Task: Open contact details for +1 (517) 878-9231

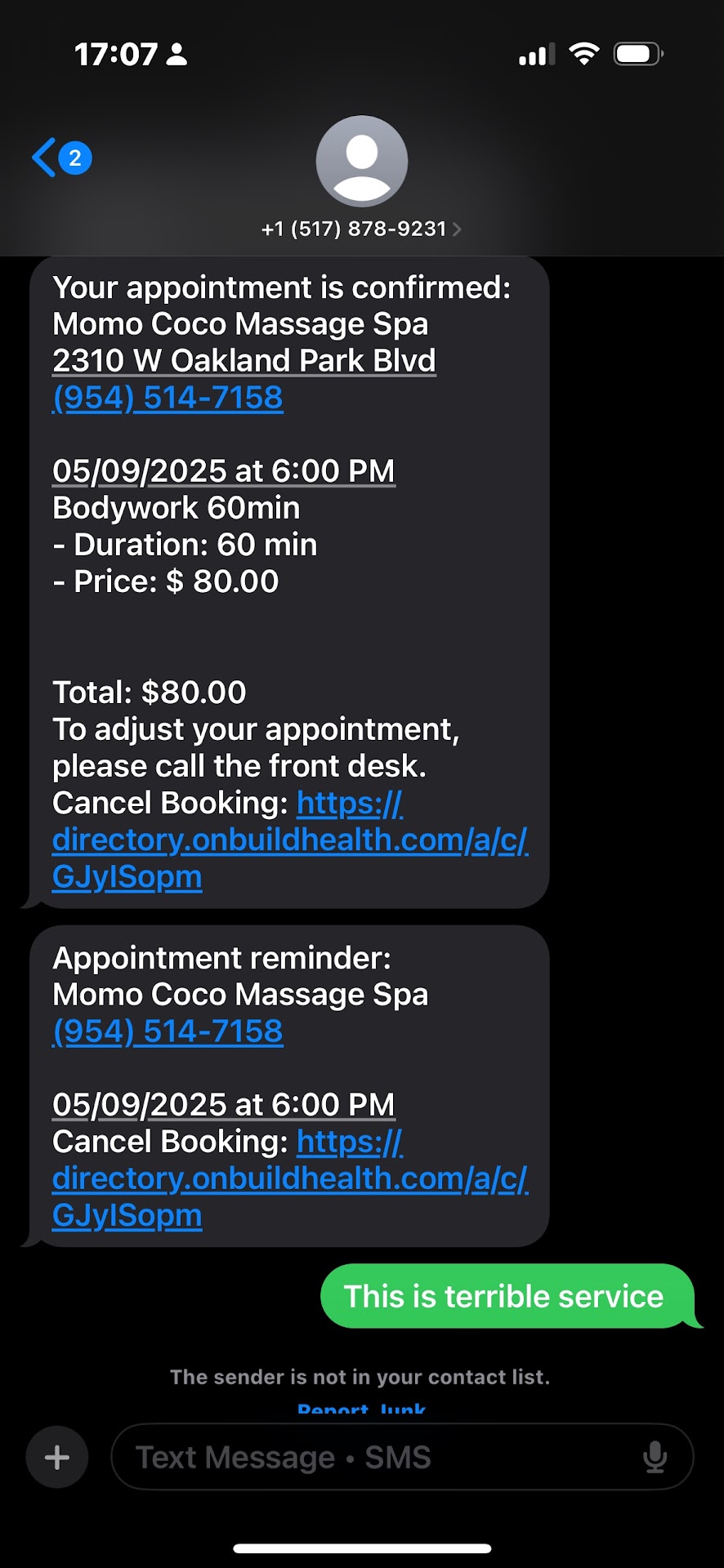Action: tap(361, 229)
